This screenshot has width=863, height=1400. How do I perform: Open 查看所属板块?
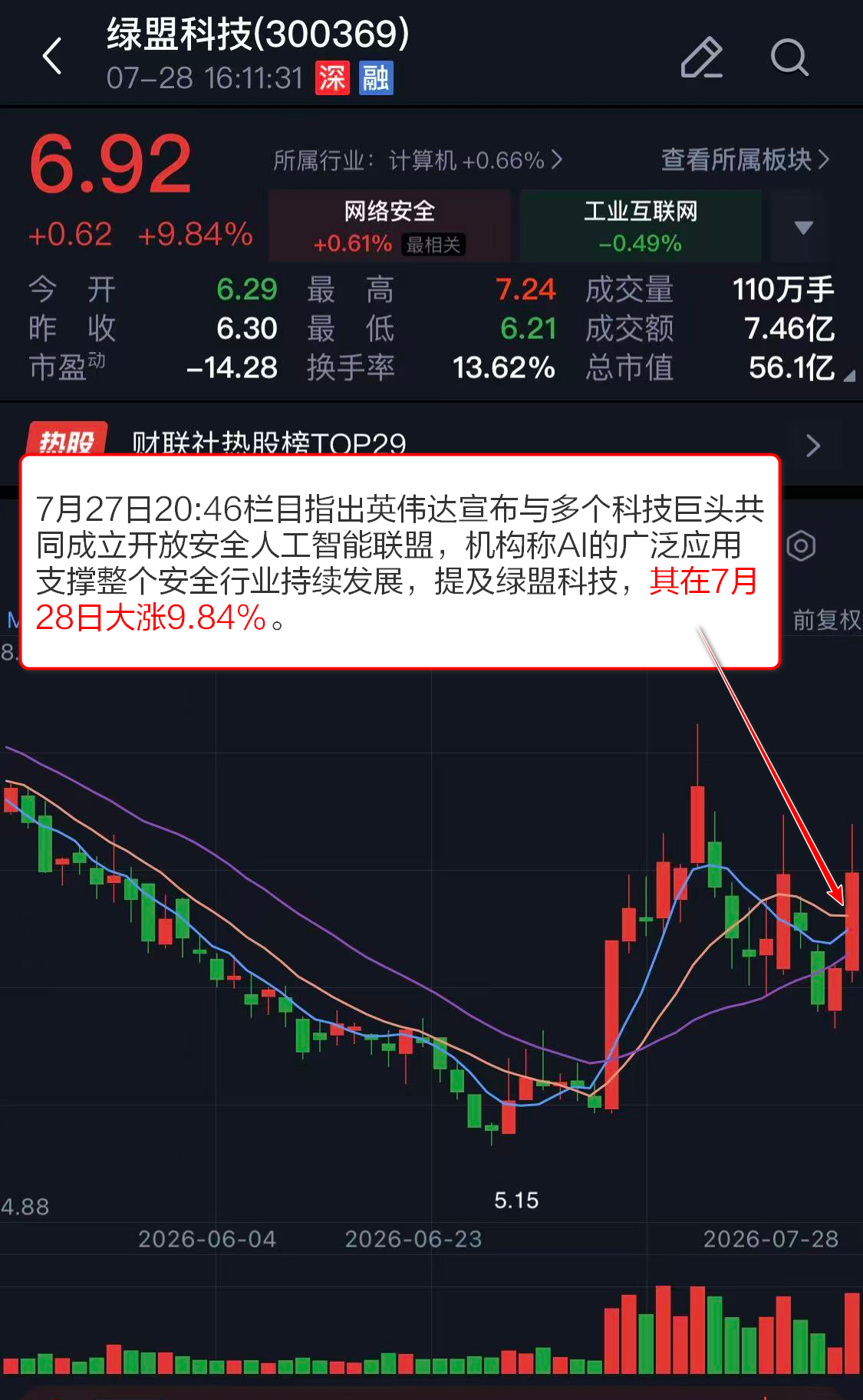tap(746, 160)
